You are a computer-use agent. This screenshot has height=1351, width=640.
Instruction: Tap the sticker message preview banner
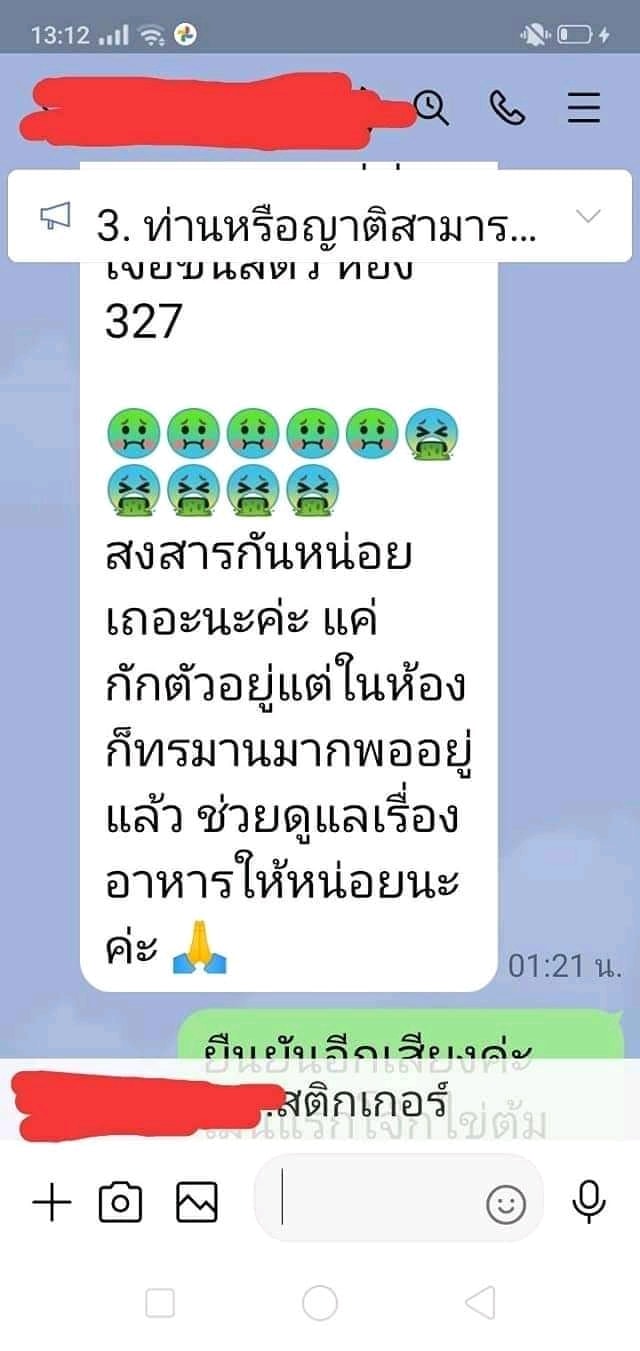320,1097
